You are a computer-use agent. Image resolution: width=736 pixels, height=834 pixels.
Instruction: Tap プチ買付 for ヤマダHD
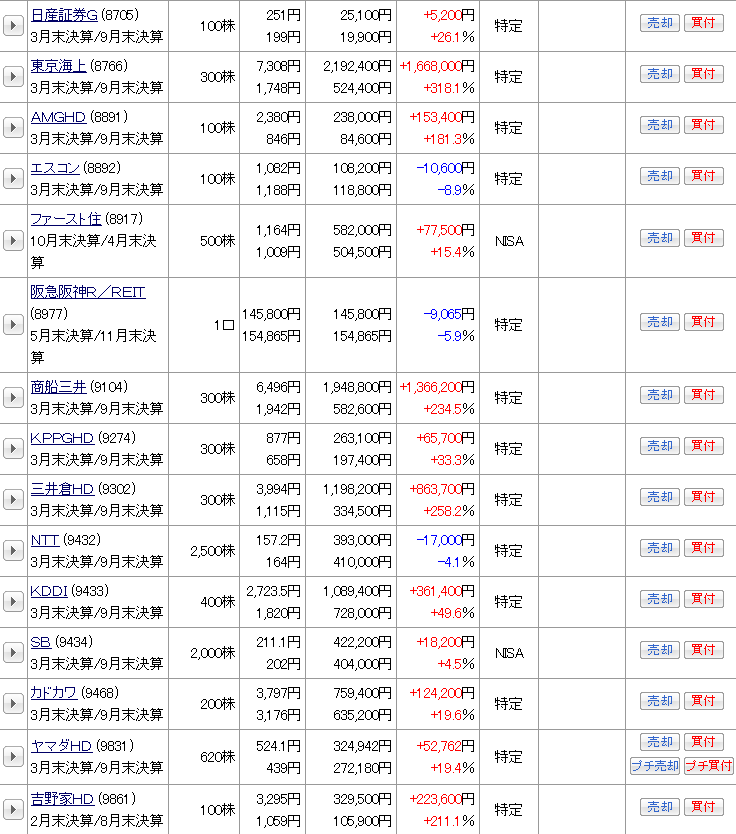pyautogui.click(x=708, y=766)
